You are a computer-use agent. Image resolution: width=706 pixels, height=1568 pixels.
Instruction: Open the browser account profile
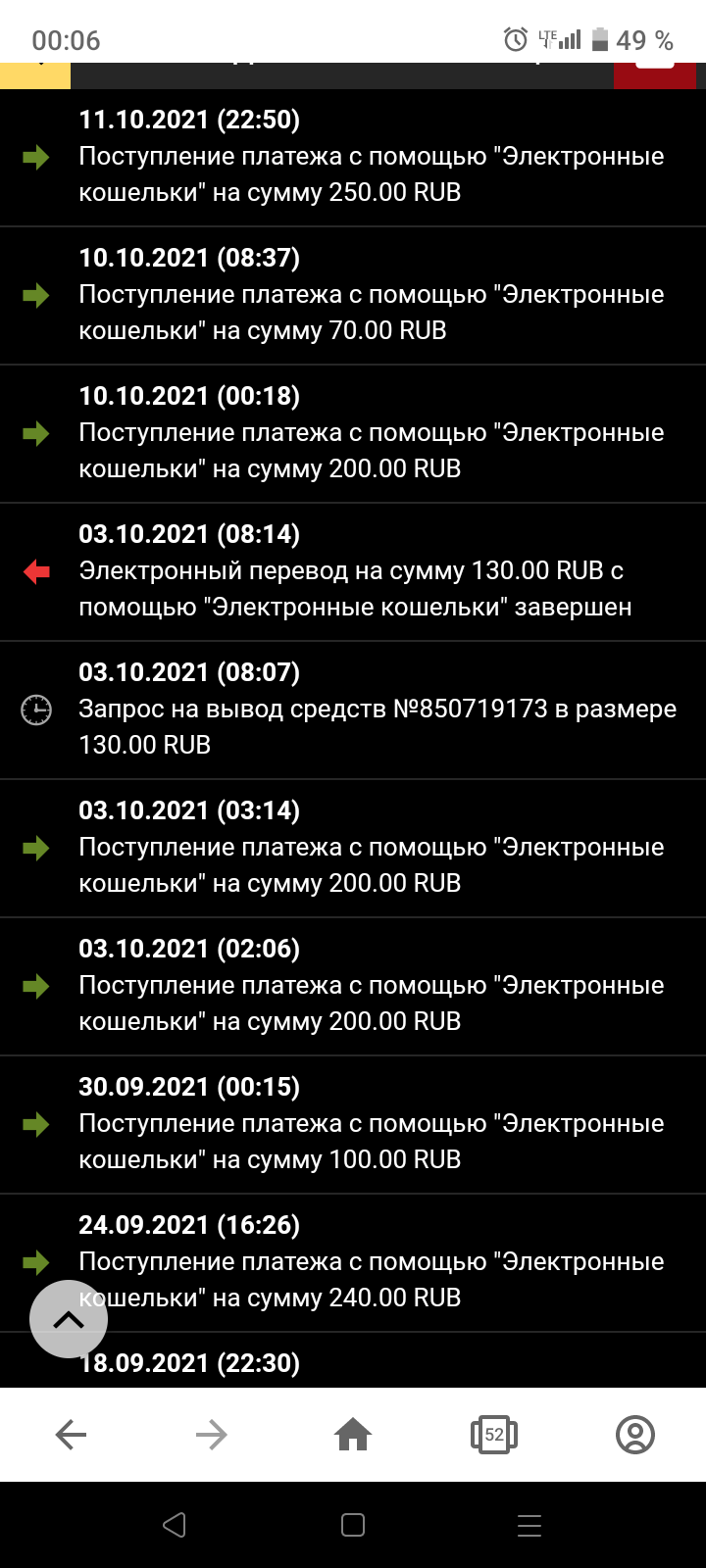tap(634, 1435)
